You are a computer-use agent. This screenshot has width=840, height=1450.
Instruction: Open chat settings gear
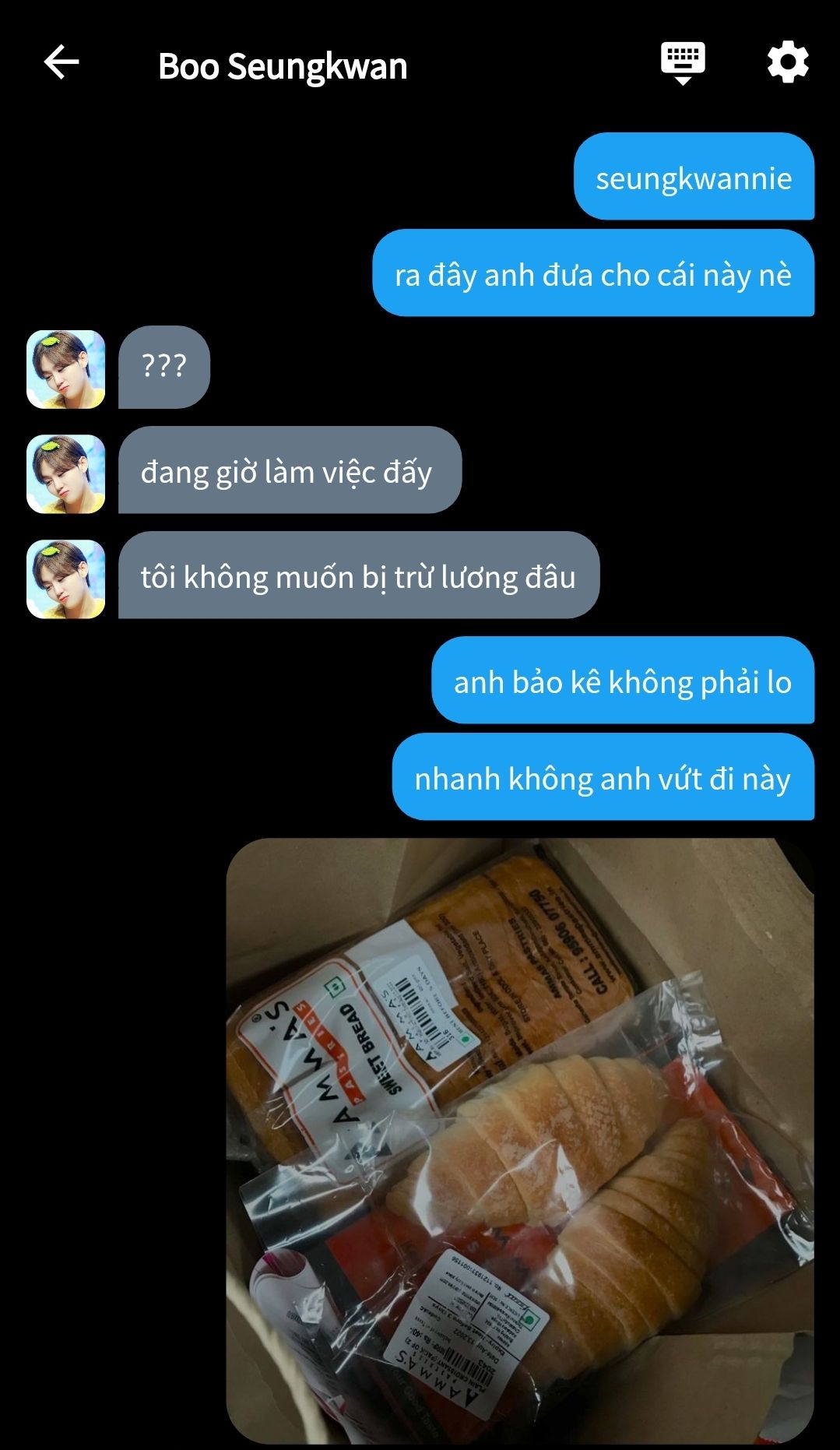click(788, 62)
